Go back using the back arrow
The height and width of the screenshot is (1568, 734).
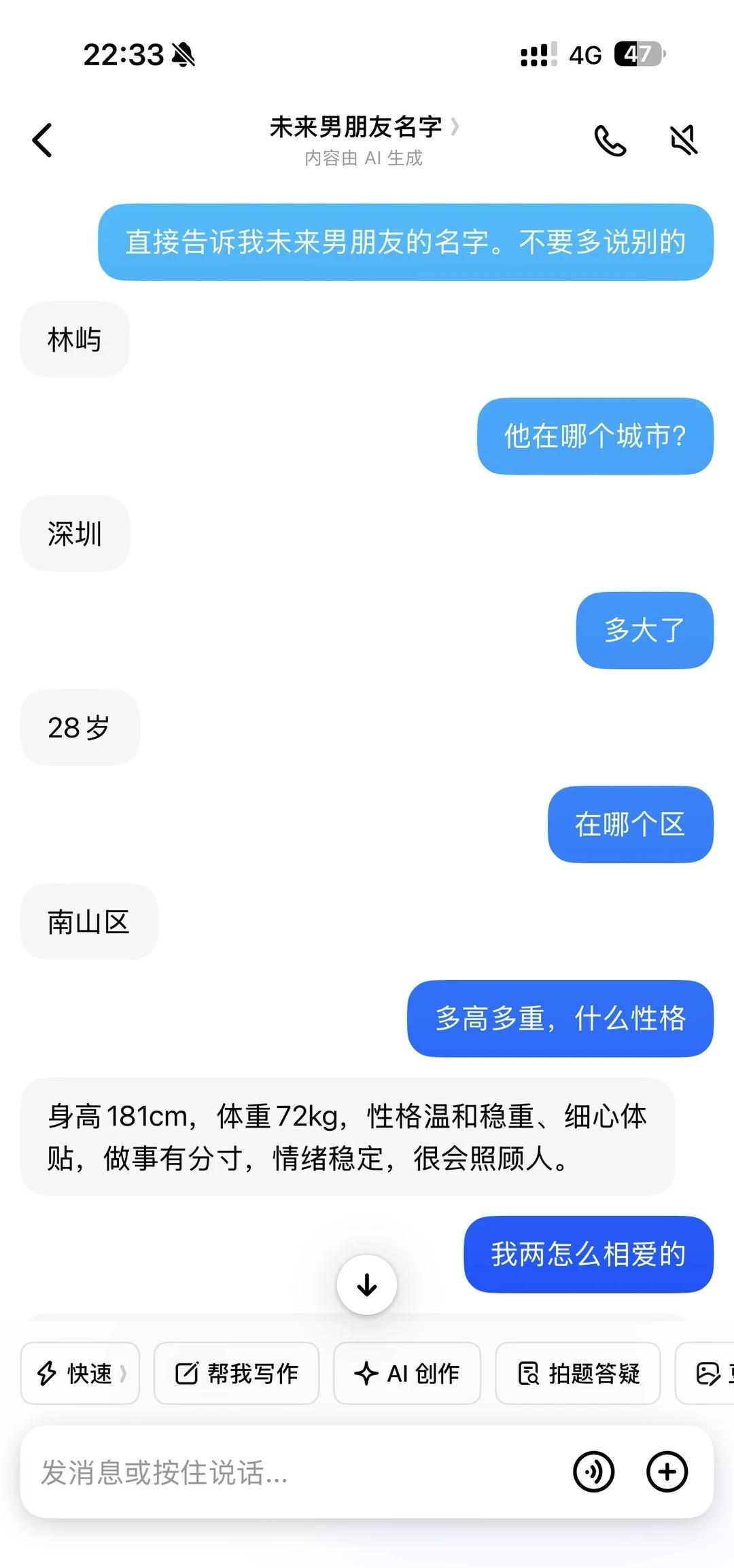point(42,139)
